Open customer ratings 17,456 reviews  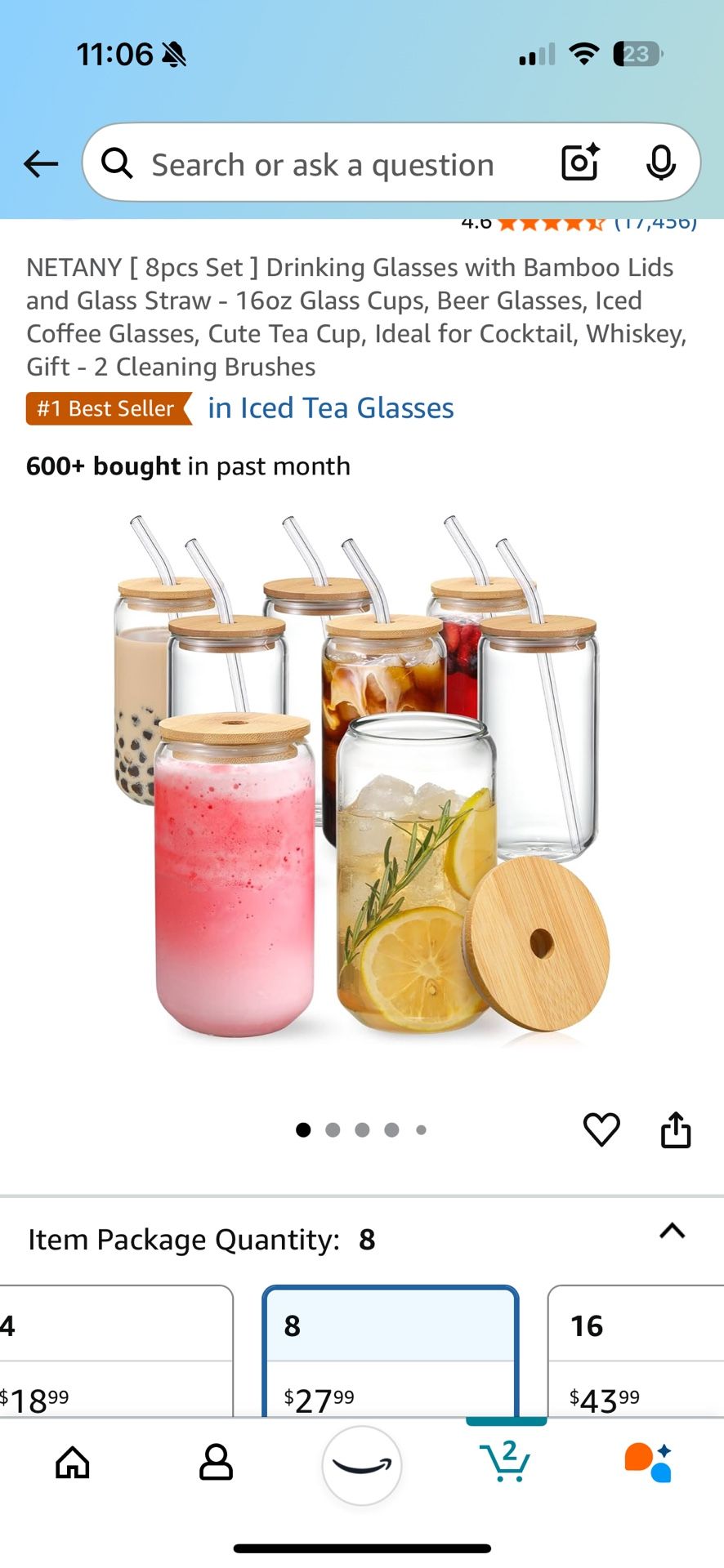(654, 223)
